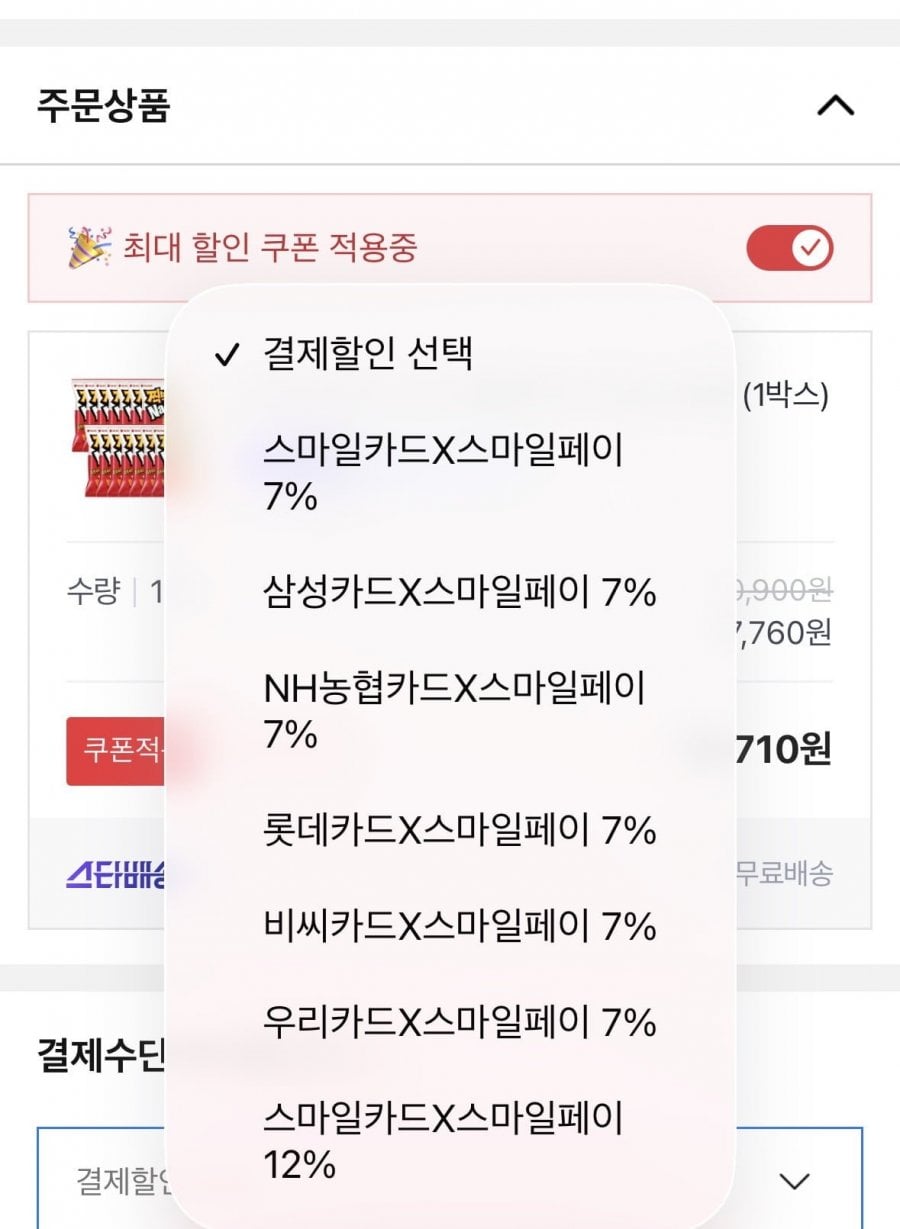Image resolution: width=900 pixels, height=1229 pixels.
Task: Choose NH농협카드X스마일페이 7%
Action: [453, 711]
